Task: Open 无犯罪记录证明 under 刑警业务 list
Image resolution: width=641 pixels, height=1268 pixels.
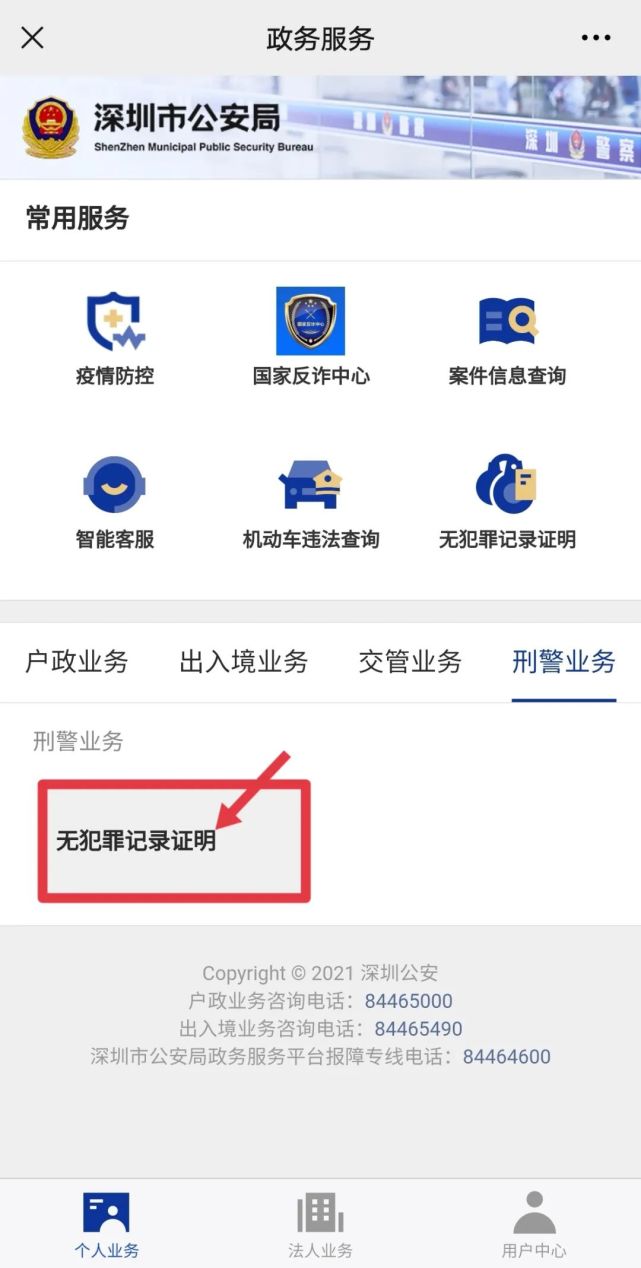Action: [136, 841]
